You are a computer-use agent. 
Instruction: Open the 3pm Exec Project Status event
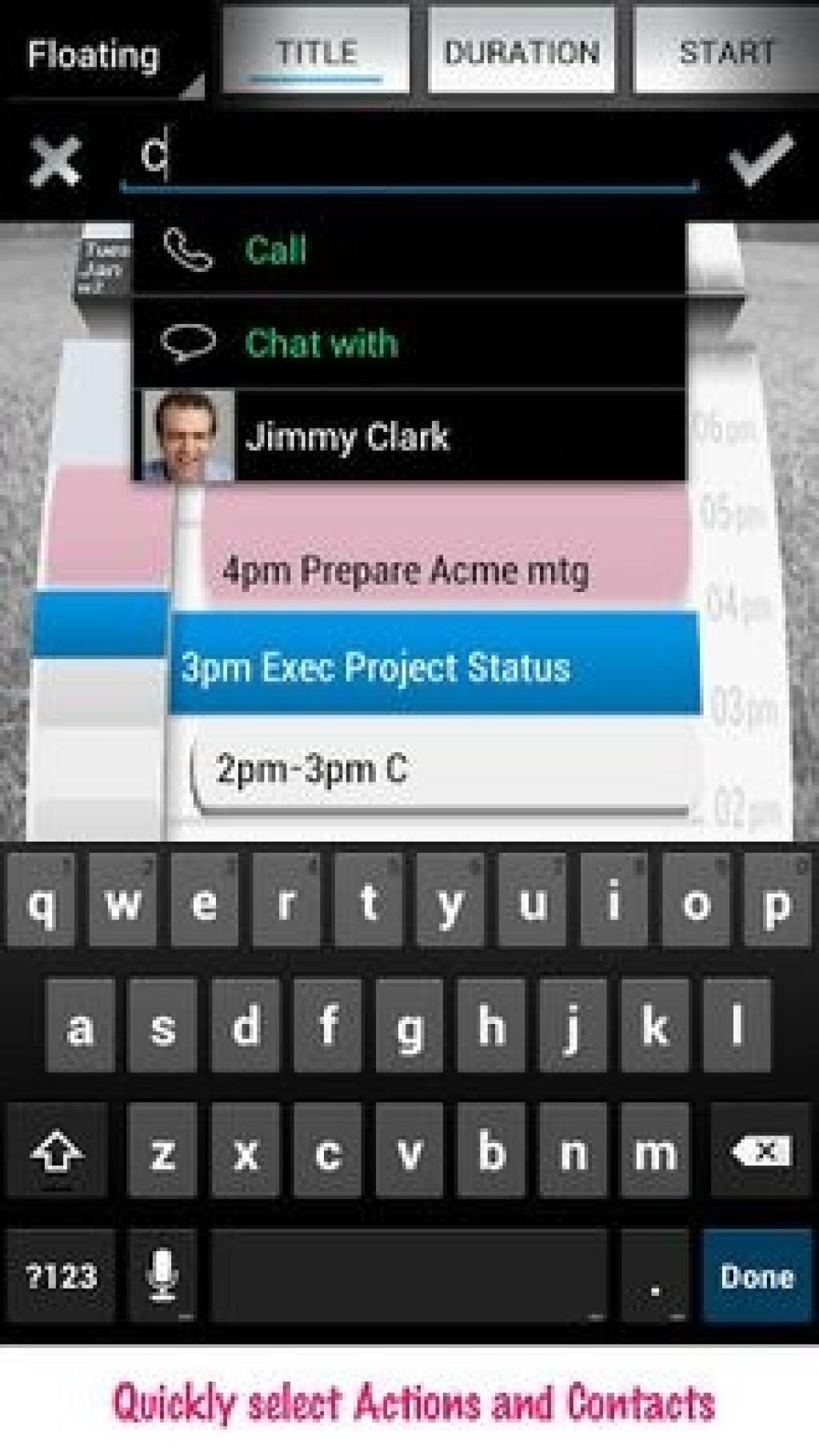click(433, 666)
